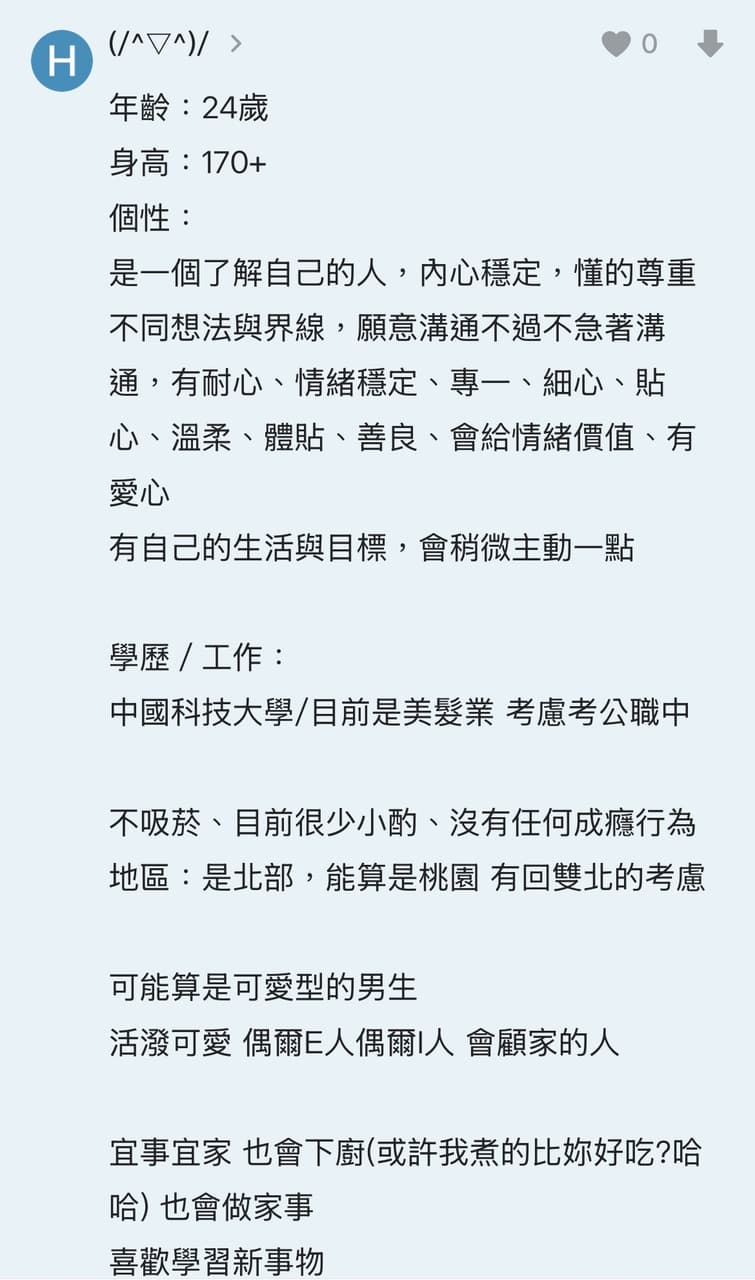Open the commenter's "H" avatar

pos(62,61)
